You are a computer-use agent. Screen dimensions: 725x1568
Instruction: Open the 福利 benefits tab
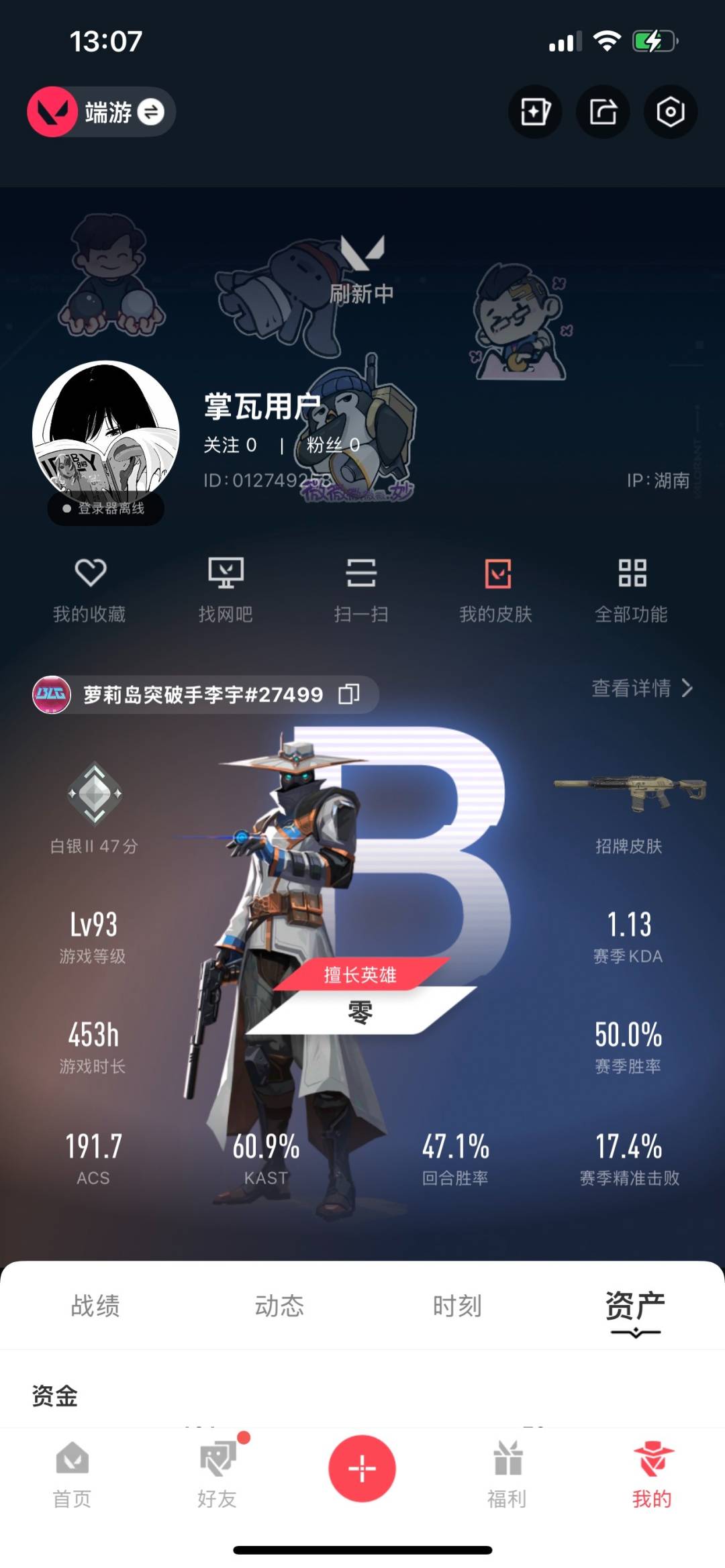pos(507,1475)
